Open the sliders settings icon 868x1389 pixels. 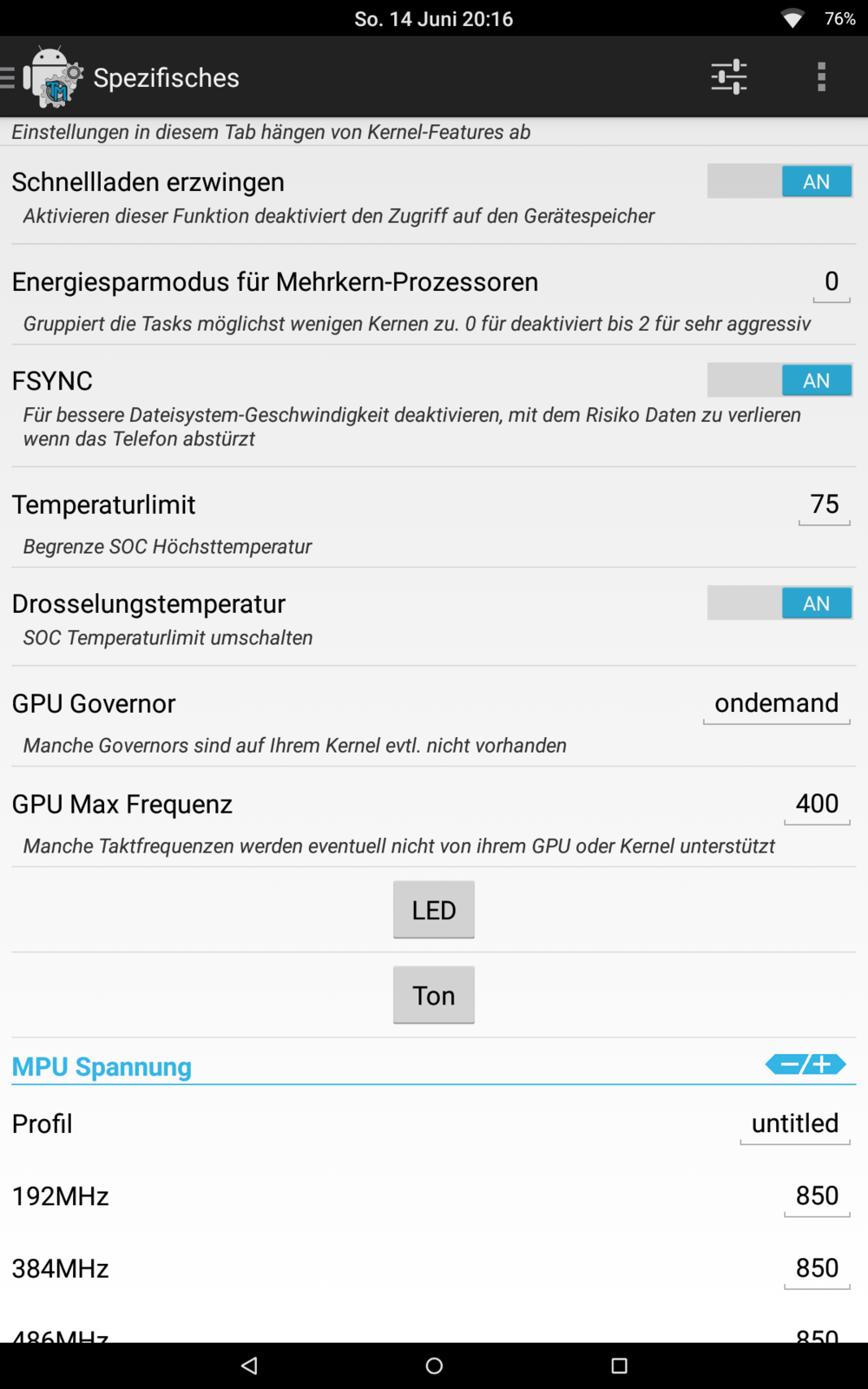tap(728, 77)
